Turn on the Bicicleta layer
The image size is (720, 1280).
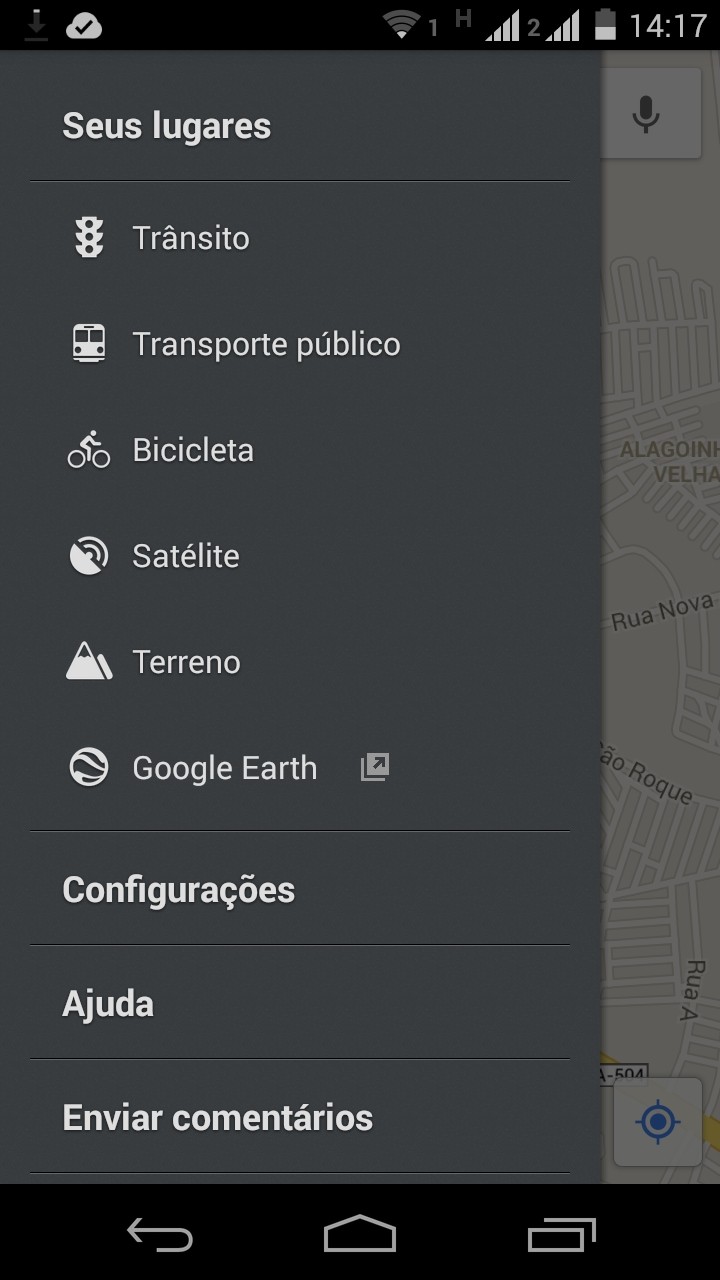click(192, 450)
